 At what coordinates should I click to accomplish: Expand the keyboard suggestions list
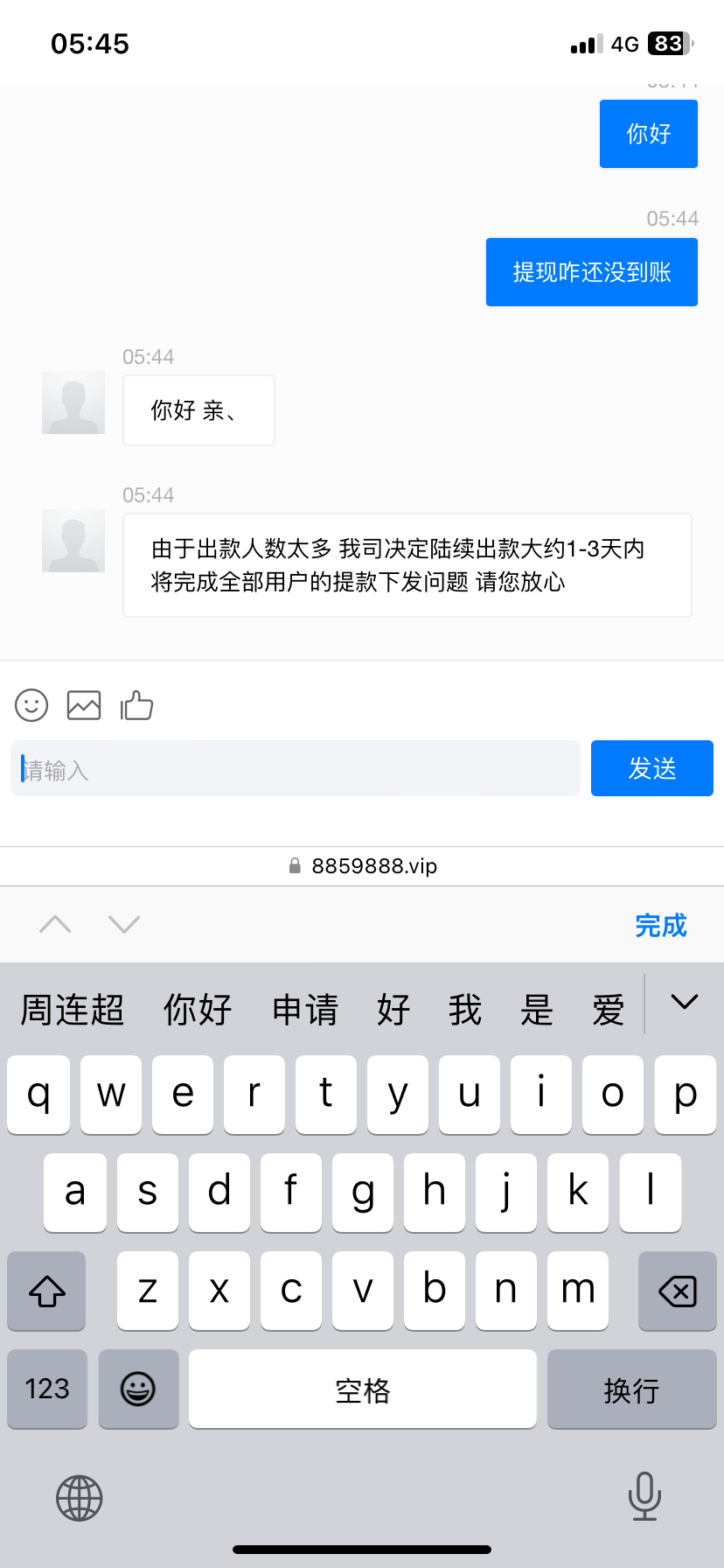coord(685,1002)
